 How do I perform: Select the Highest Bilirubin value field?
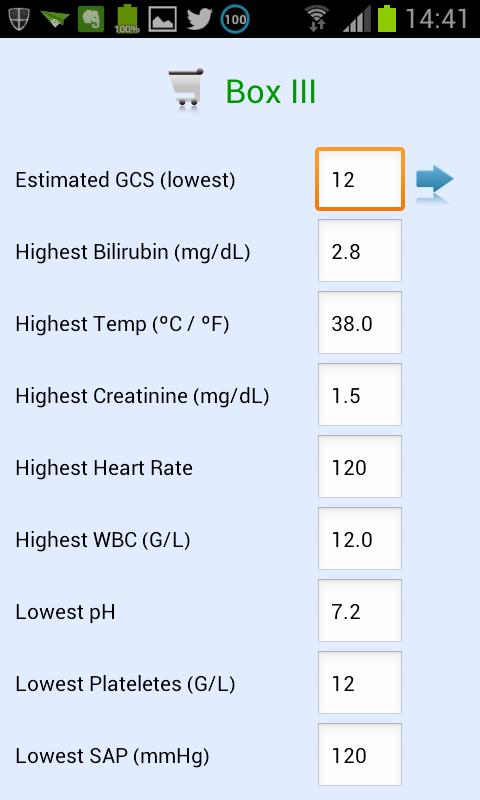[360, 251]
